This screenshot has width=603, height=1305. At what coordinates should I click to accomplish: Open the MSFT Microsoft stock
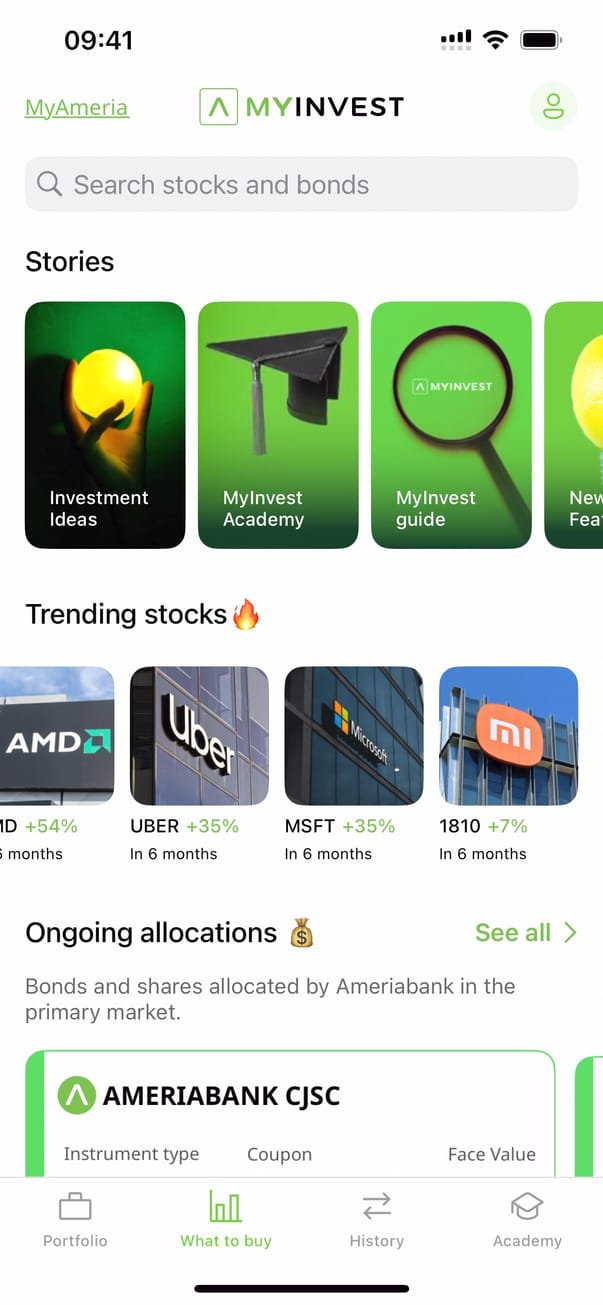coord(354,736)
